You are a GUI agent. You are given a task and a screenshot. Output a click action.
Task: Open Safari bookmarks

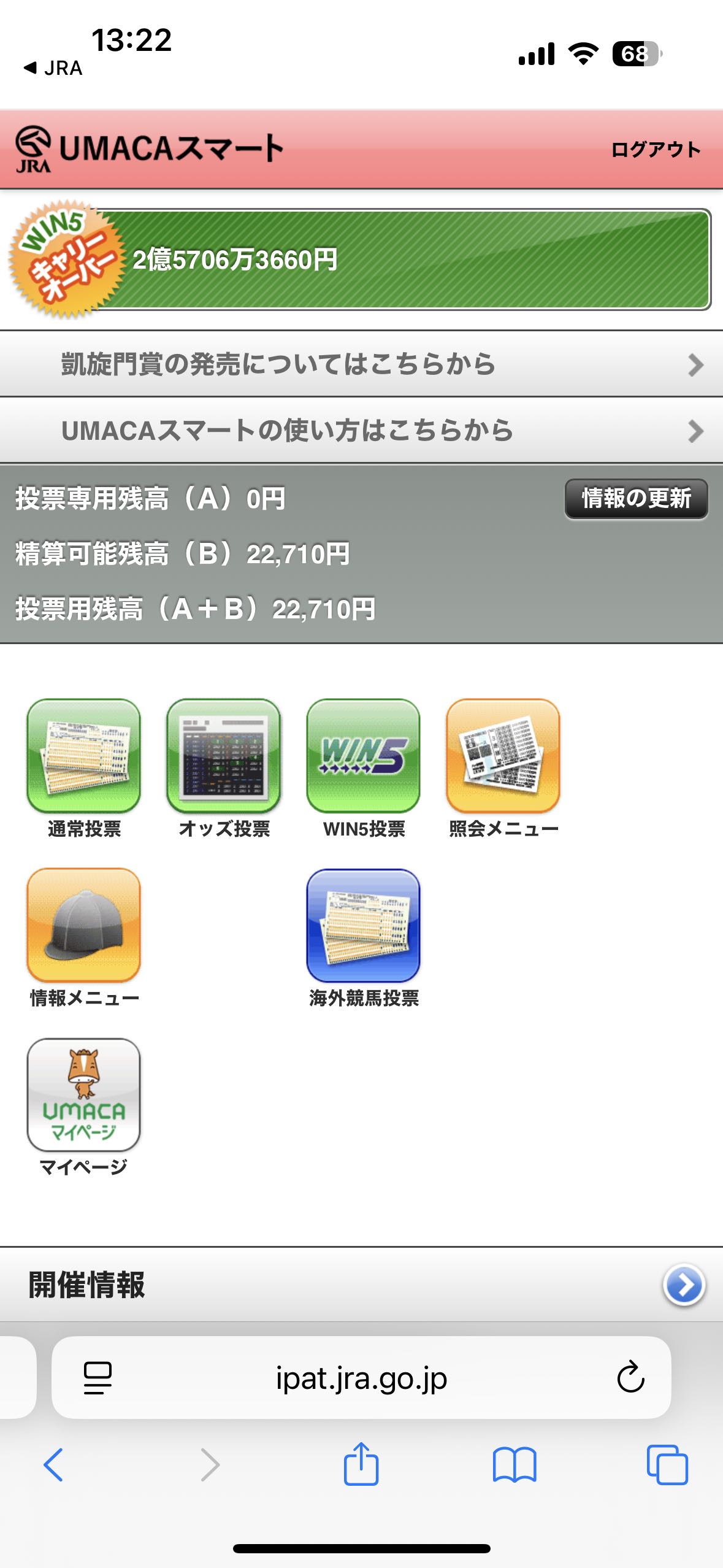pyautogui.click(x=514, y=1465)
